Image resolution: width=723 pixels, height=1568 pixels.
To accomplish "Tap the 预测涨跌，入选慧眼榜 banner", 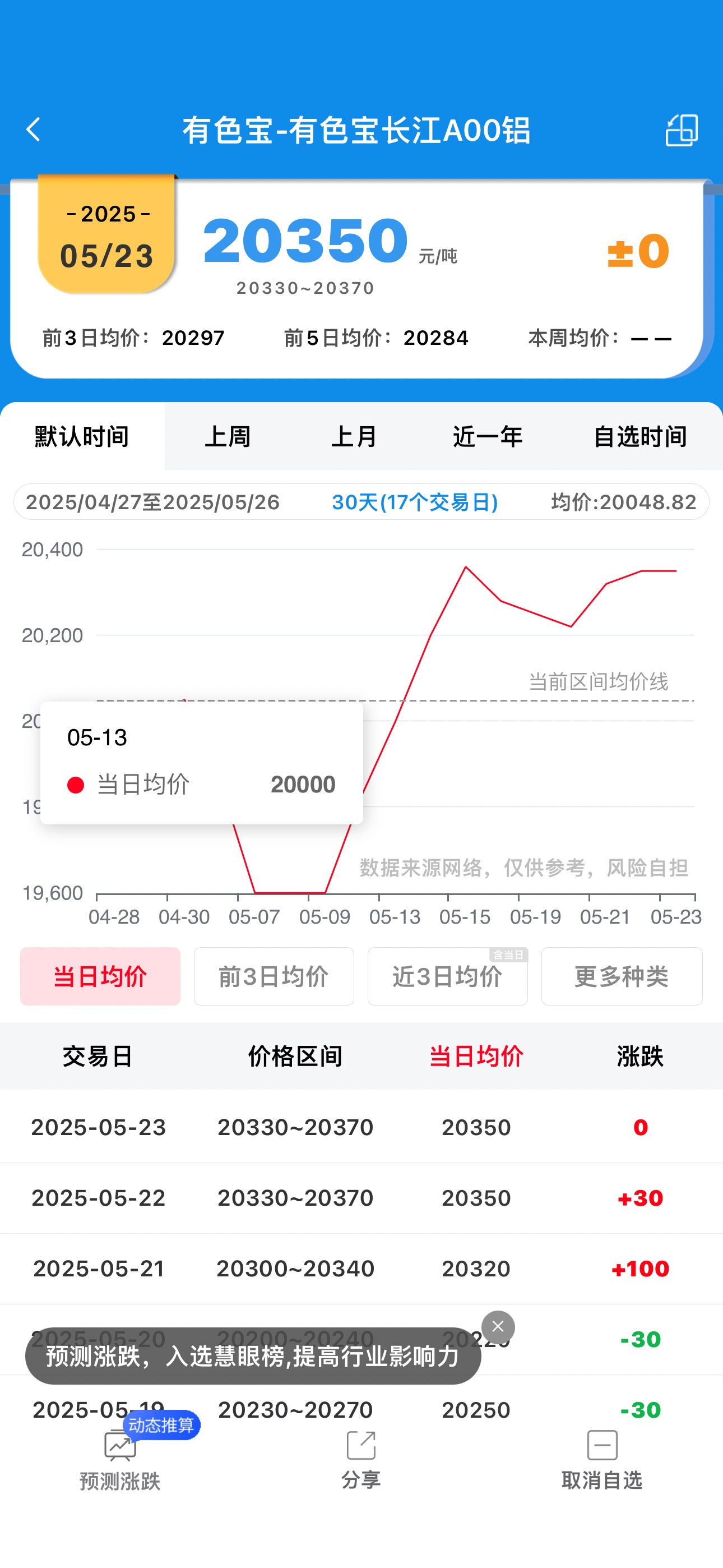I will click(x=253, y=1356).
